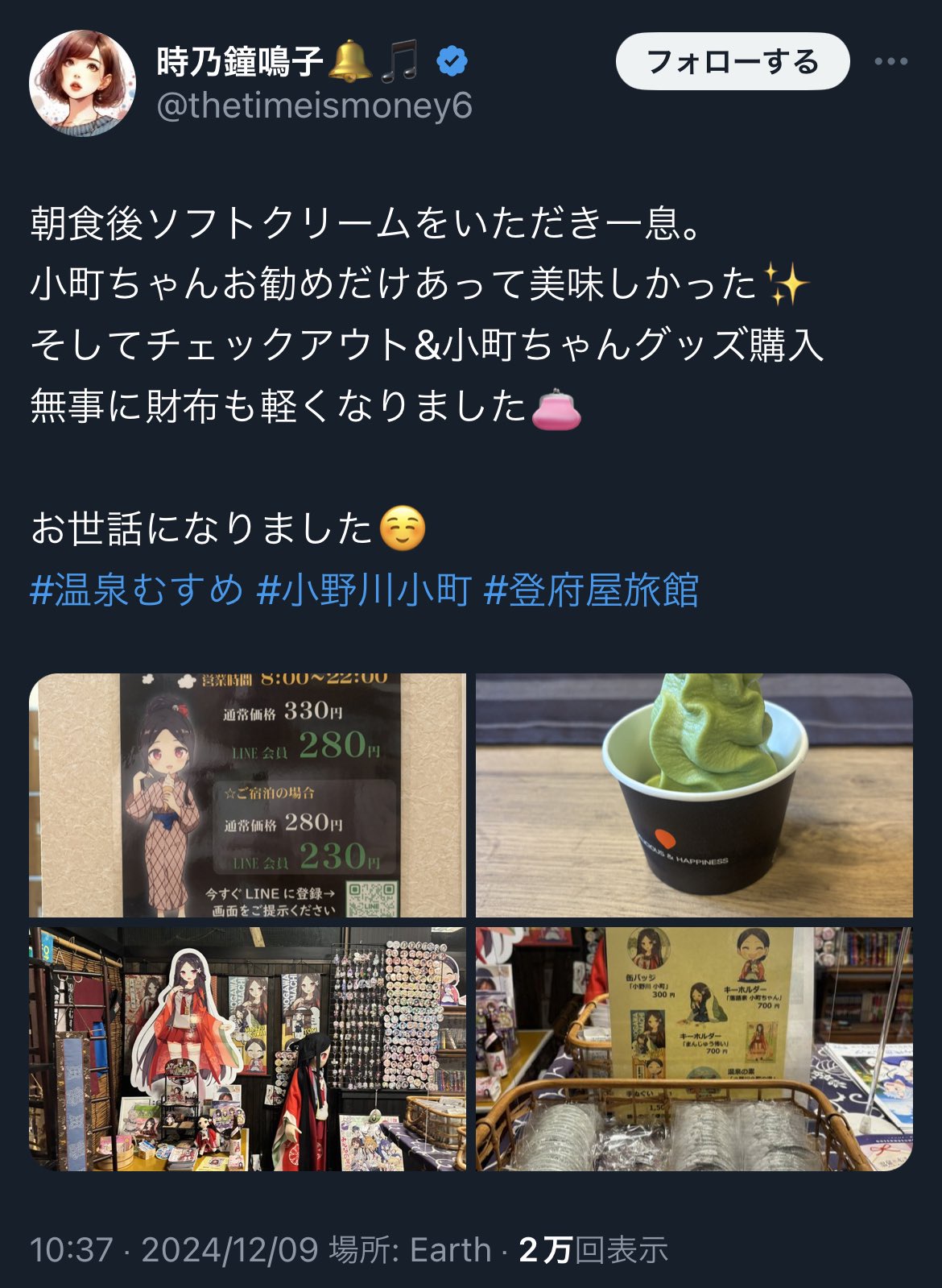942x1288 pixels.
Task: View the matcha soft cream cup photo
Action: tap(694, 795)
